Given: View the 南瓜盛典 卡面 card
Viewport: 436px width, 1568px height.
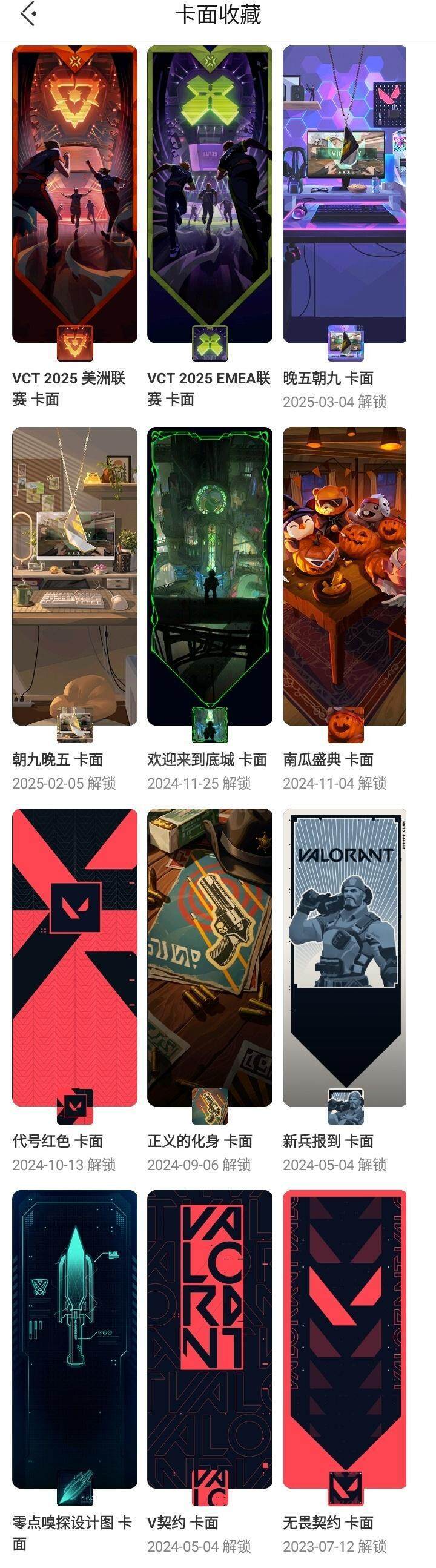Looking at the screenshot, I should [x=345, y=576].
